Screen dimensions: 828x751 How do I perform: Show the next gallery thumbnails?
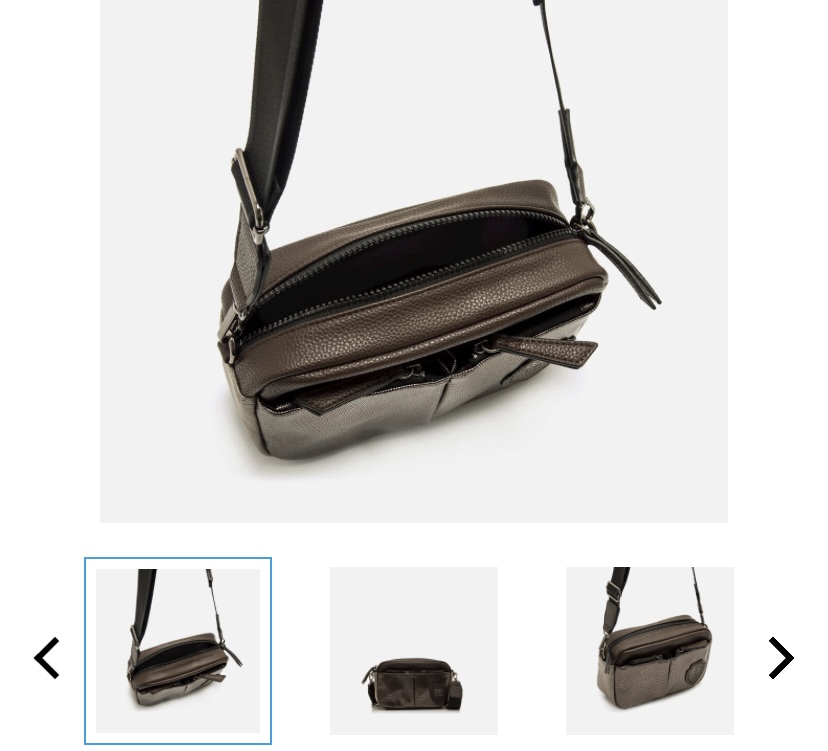780,658
